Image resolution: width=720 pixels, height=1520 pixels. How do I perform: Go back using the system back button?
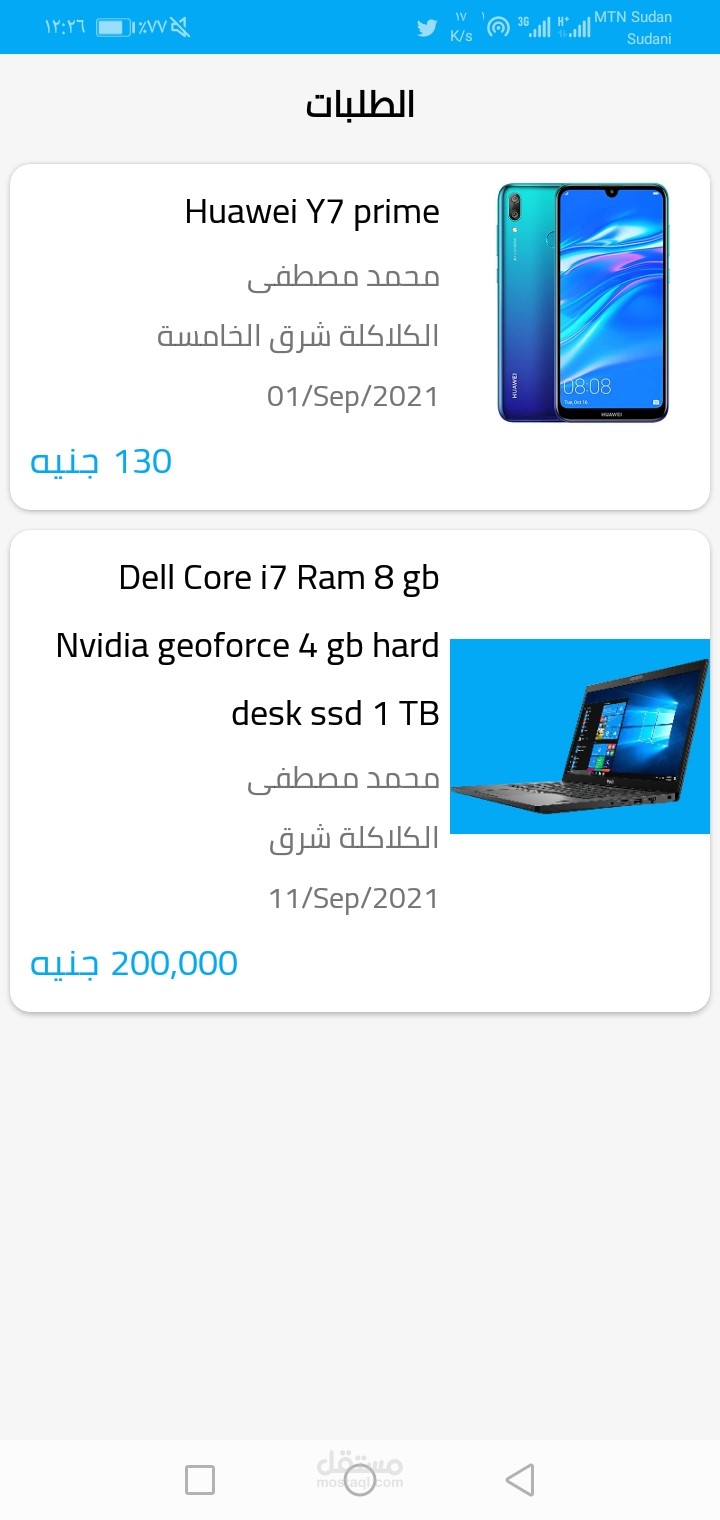[x=519, y=1479]
